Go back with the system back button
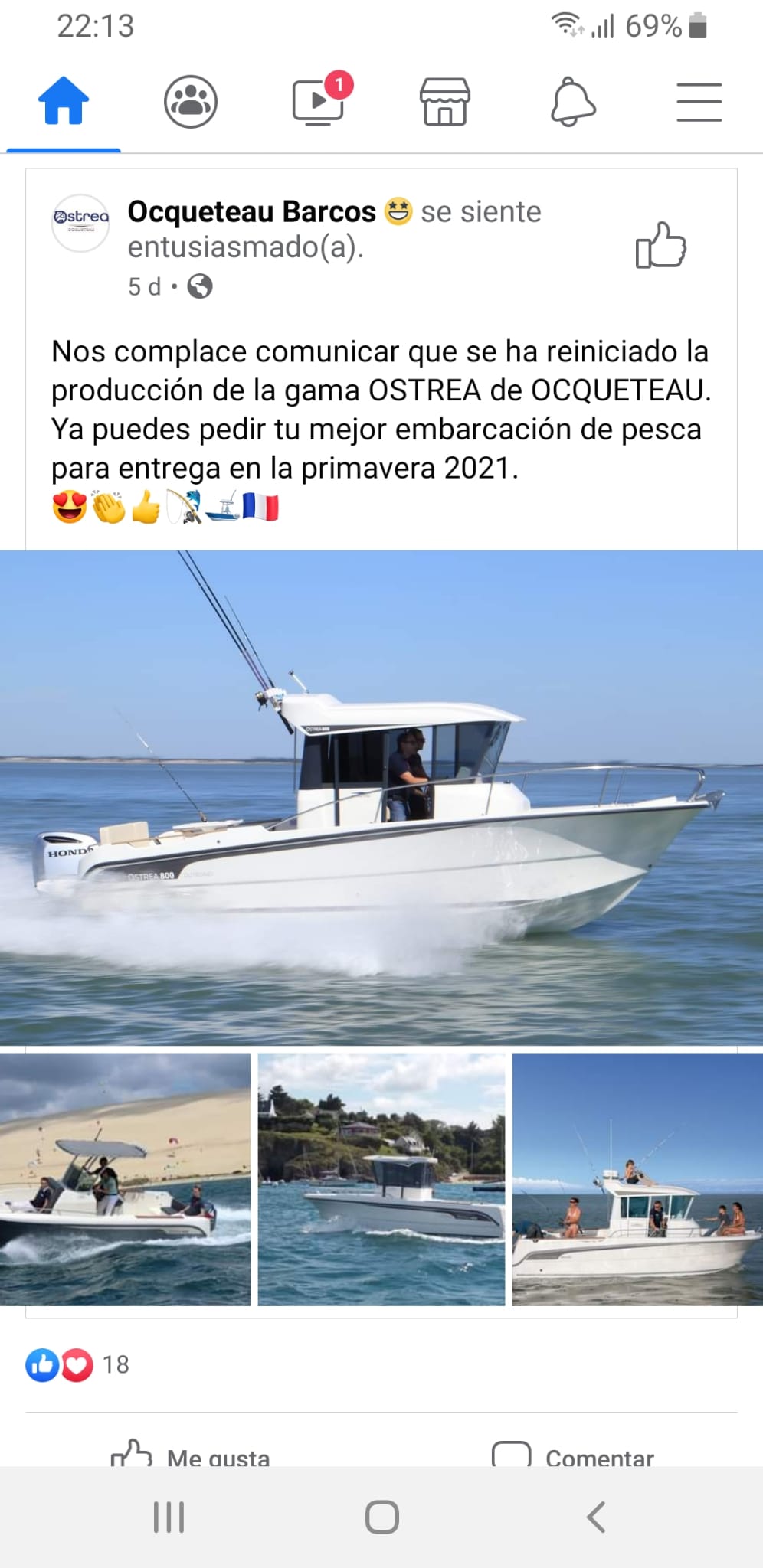 595,1517
